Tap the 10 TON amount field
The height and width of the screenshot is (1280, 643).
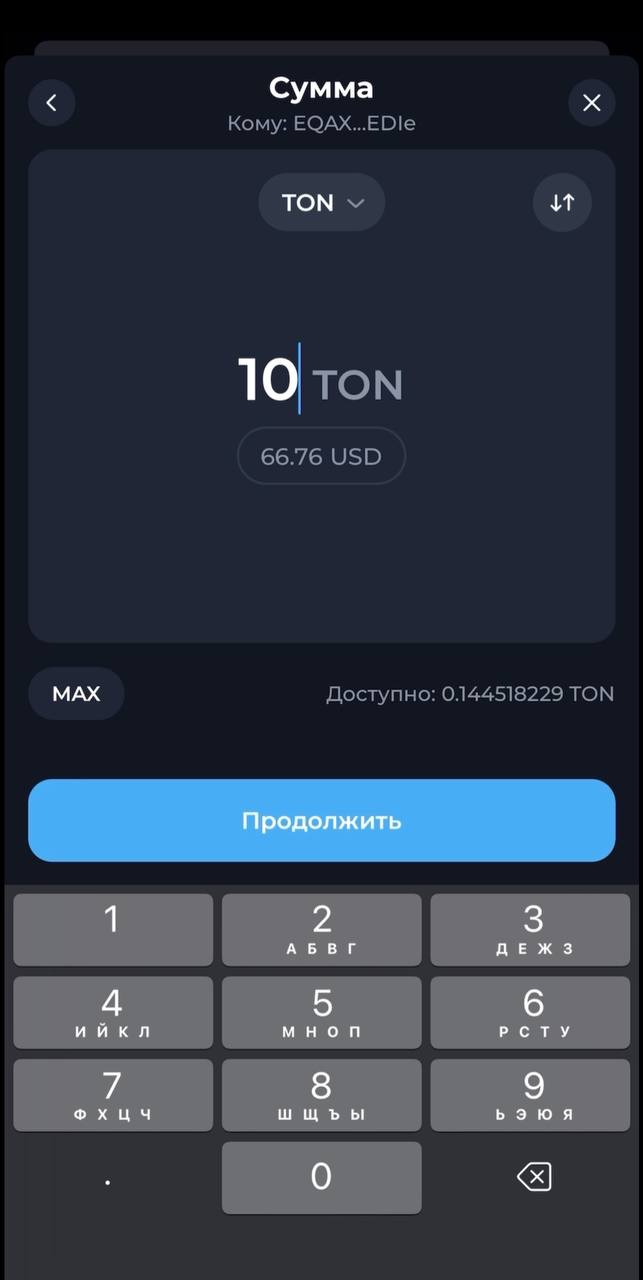[x=320, y=381]
